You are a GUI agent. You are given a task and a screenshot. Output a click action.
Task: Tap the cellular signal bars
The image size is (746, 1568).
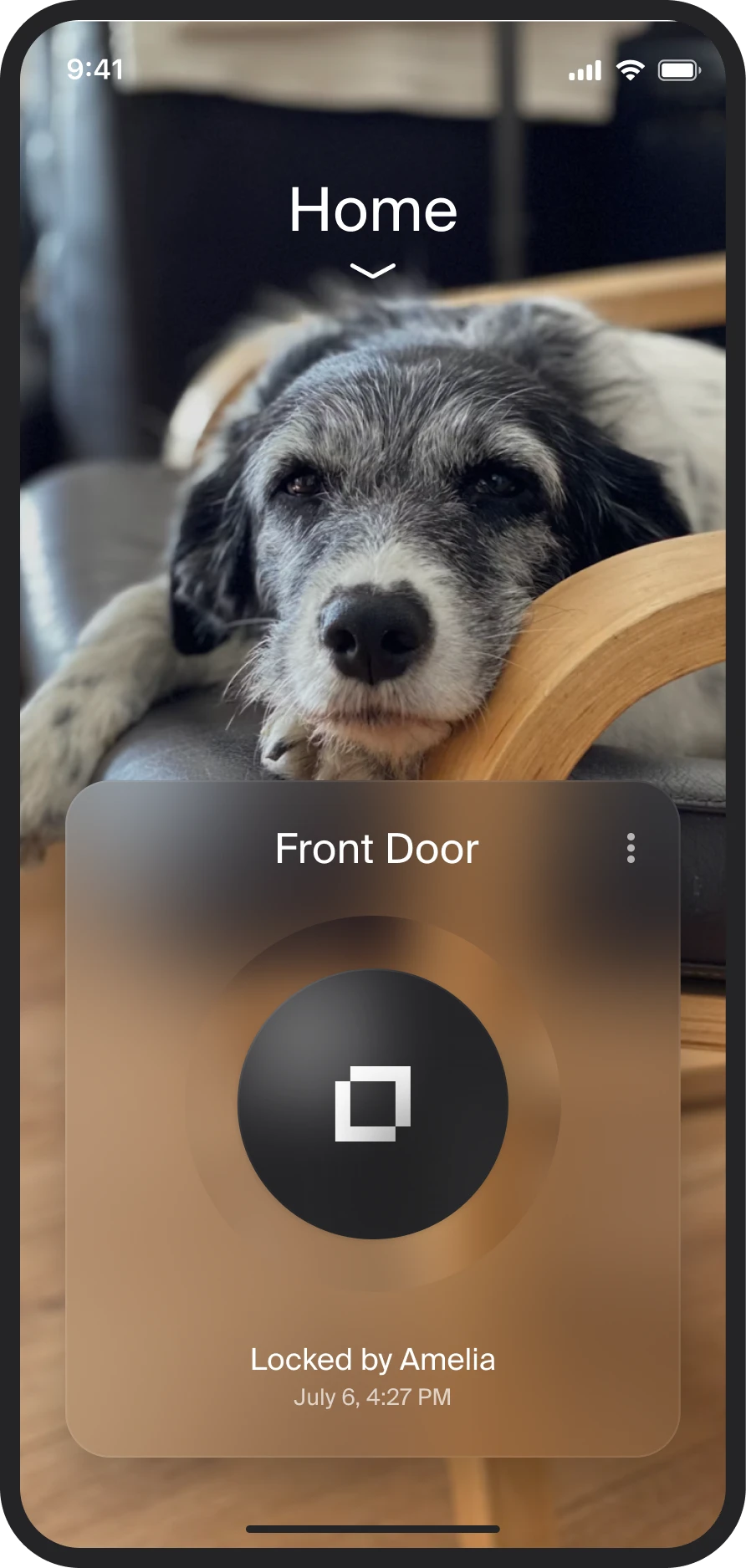(586, 70)
